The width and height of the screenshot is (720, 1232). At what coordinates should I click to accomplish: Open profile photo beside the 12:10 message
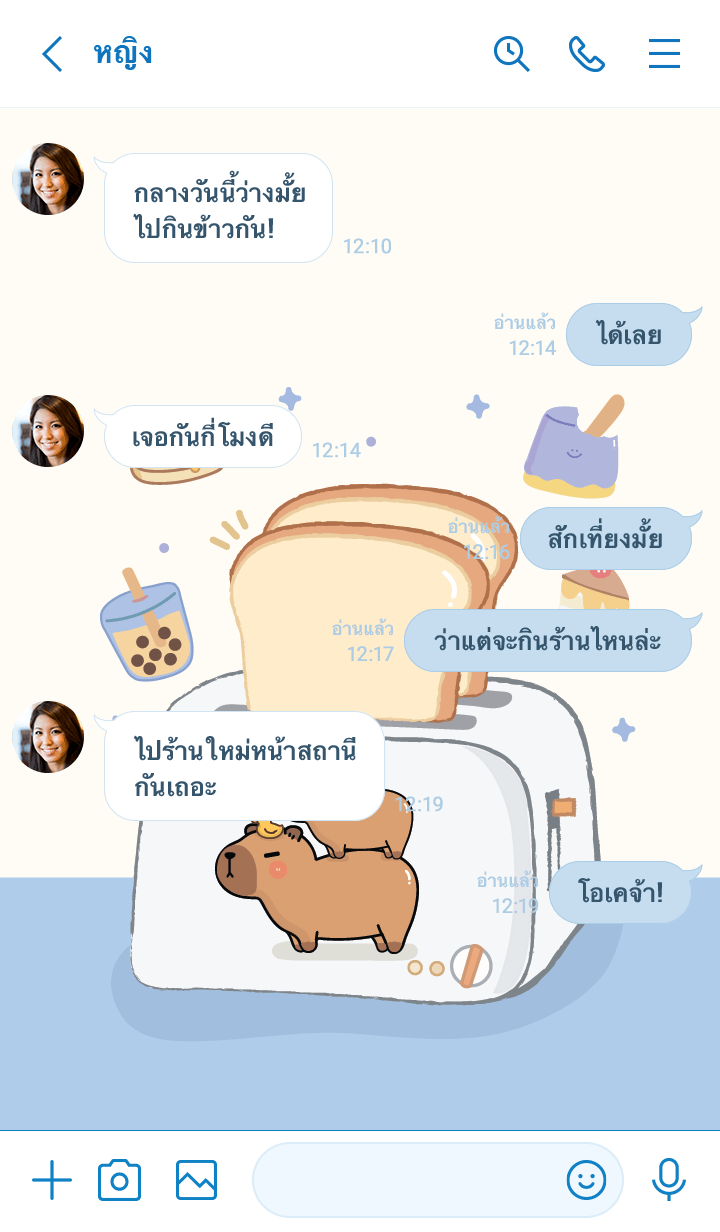(48, 179)
